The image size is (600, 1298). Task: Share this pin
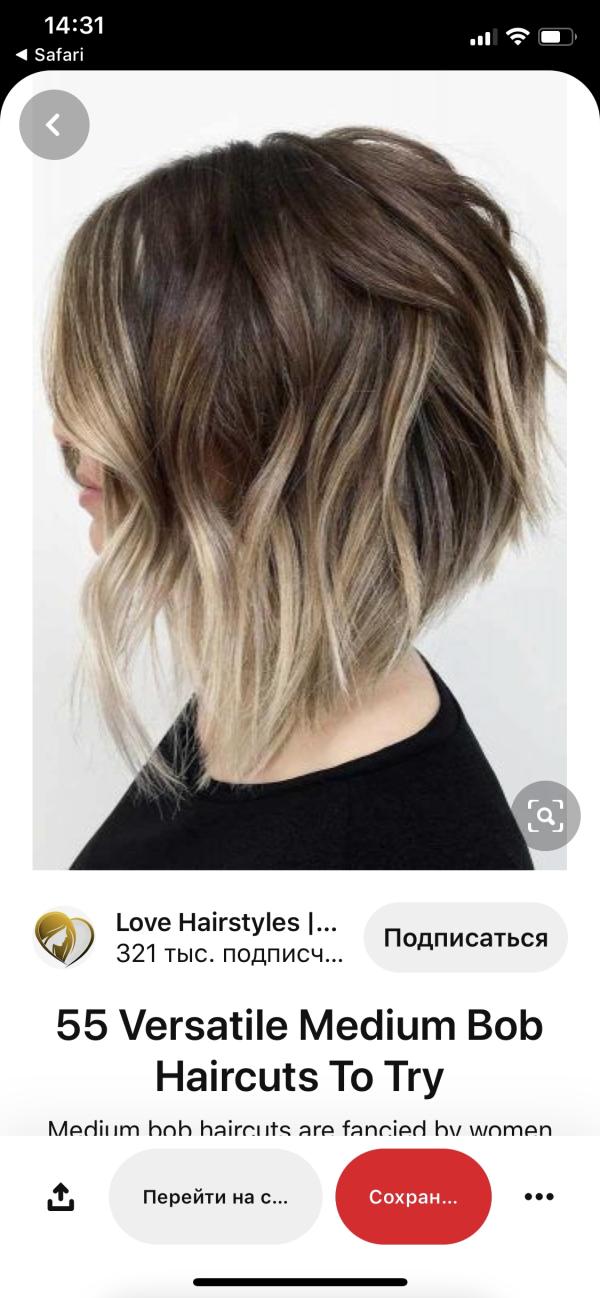(x=61, y=1196)
